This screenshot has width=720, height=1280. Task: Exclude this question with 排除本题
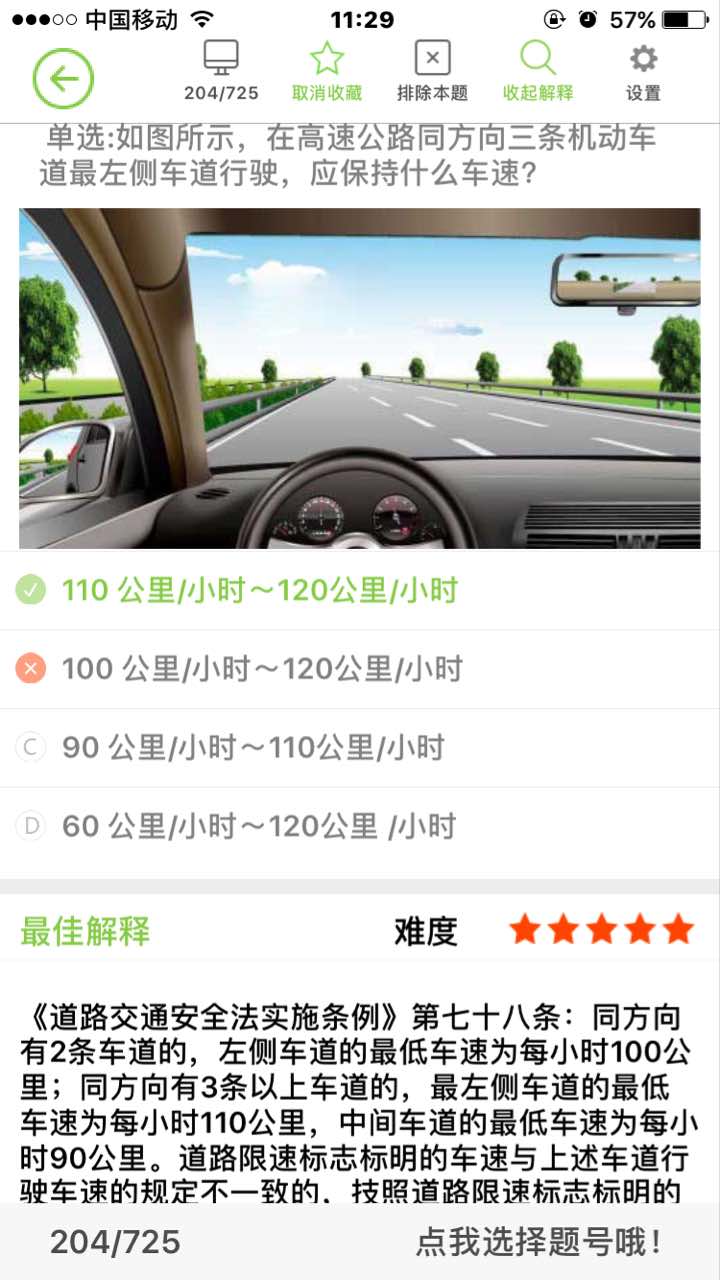pyautogui.click(x=432, y=72)
